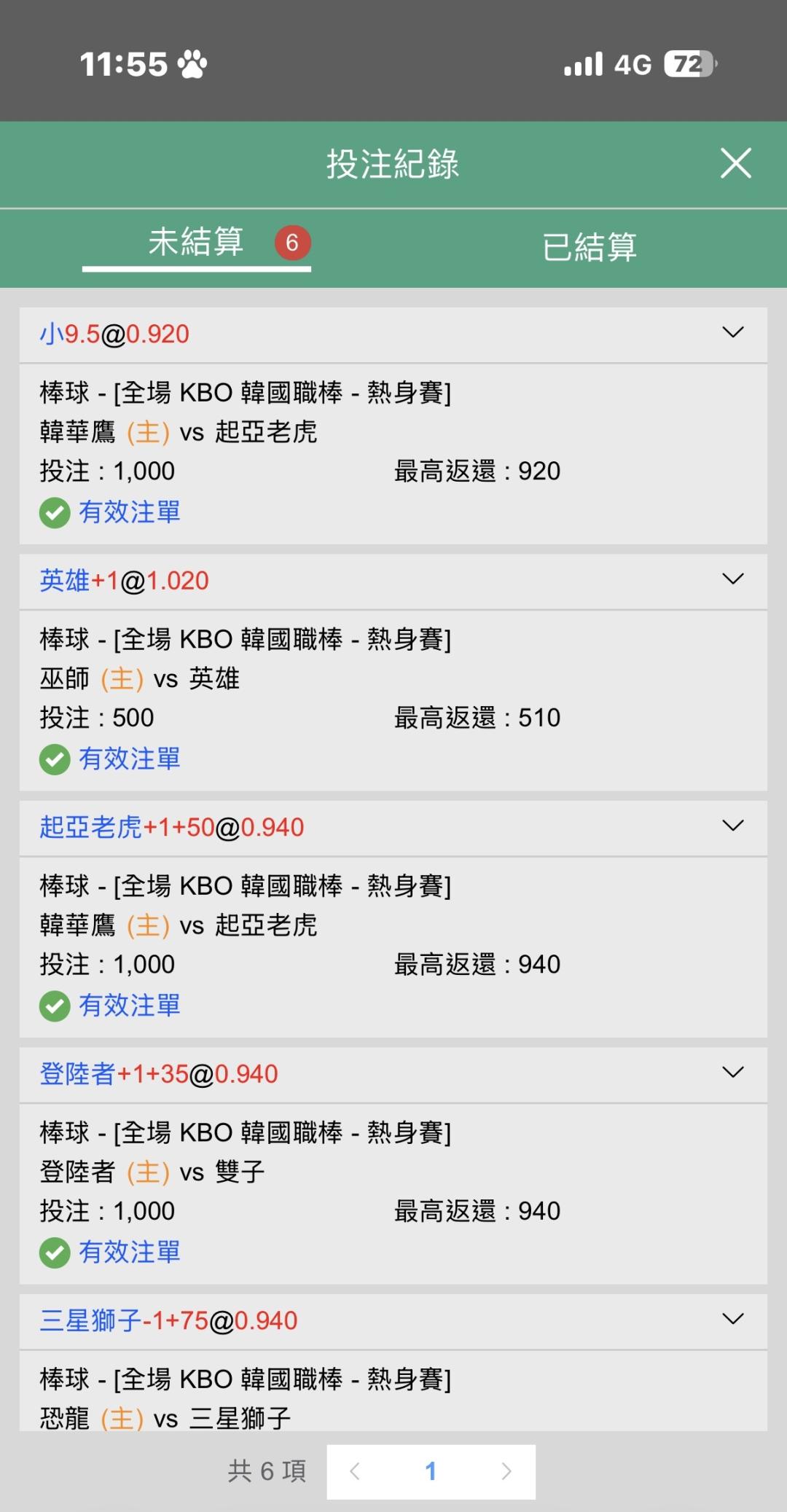The image size is (787, 1512).
Task: Select page 1 in the pagination
Action: click(431, 1471)
